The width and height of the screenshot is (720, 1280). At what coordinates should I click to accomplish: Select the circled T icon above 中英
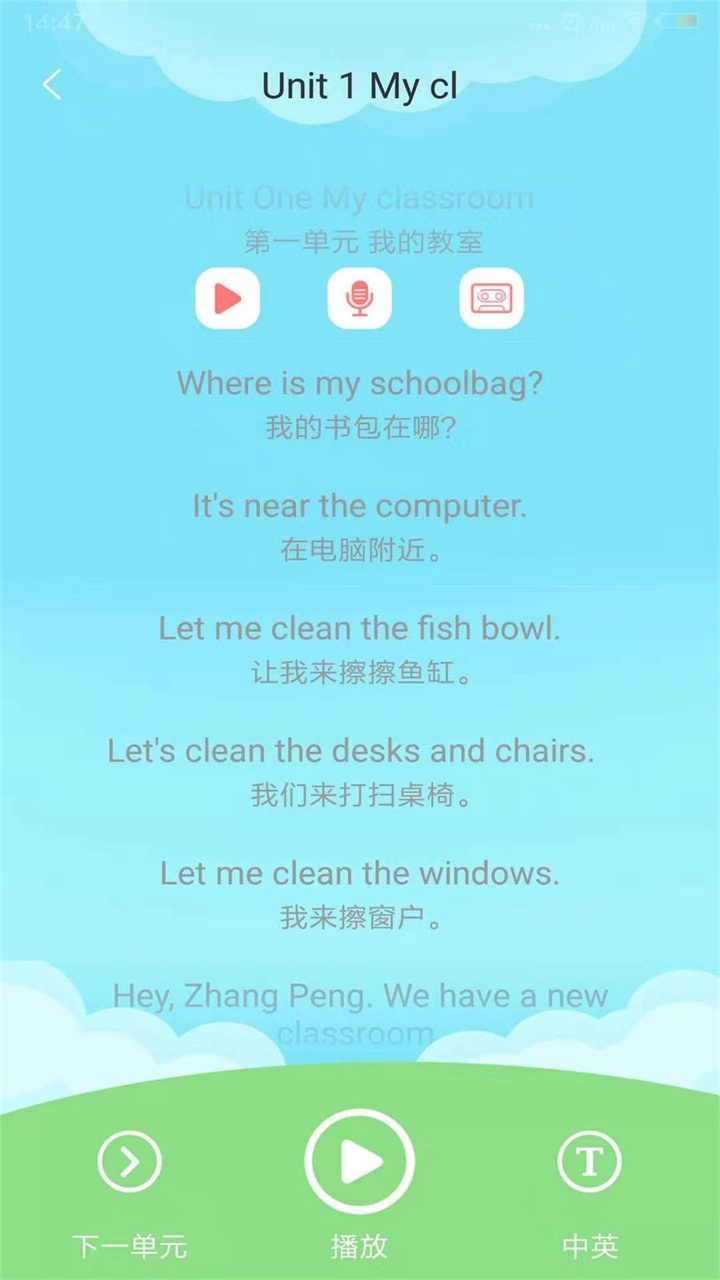(x=590, y=1158)
